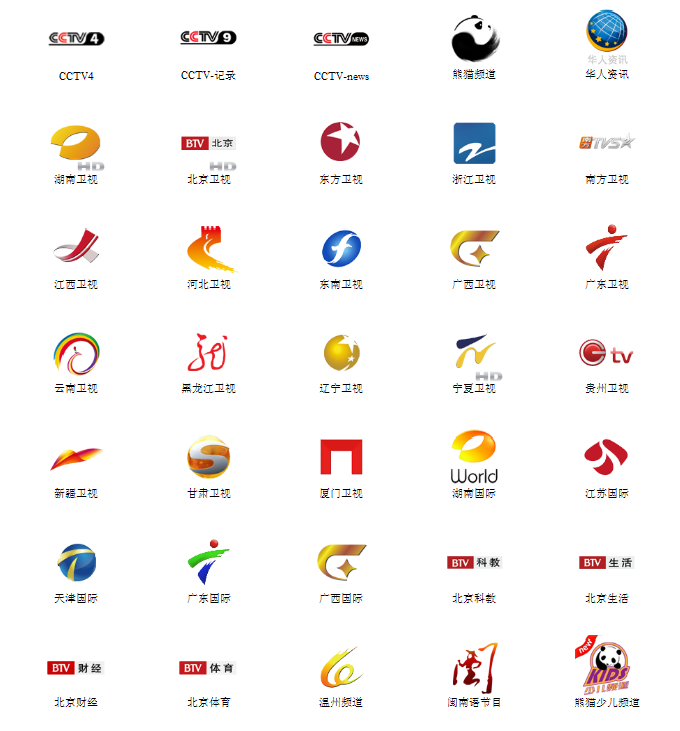
Task: Choose 北京体育 channel
Action: [208, 668]
